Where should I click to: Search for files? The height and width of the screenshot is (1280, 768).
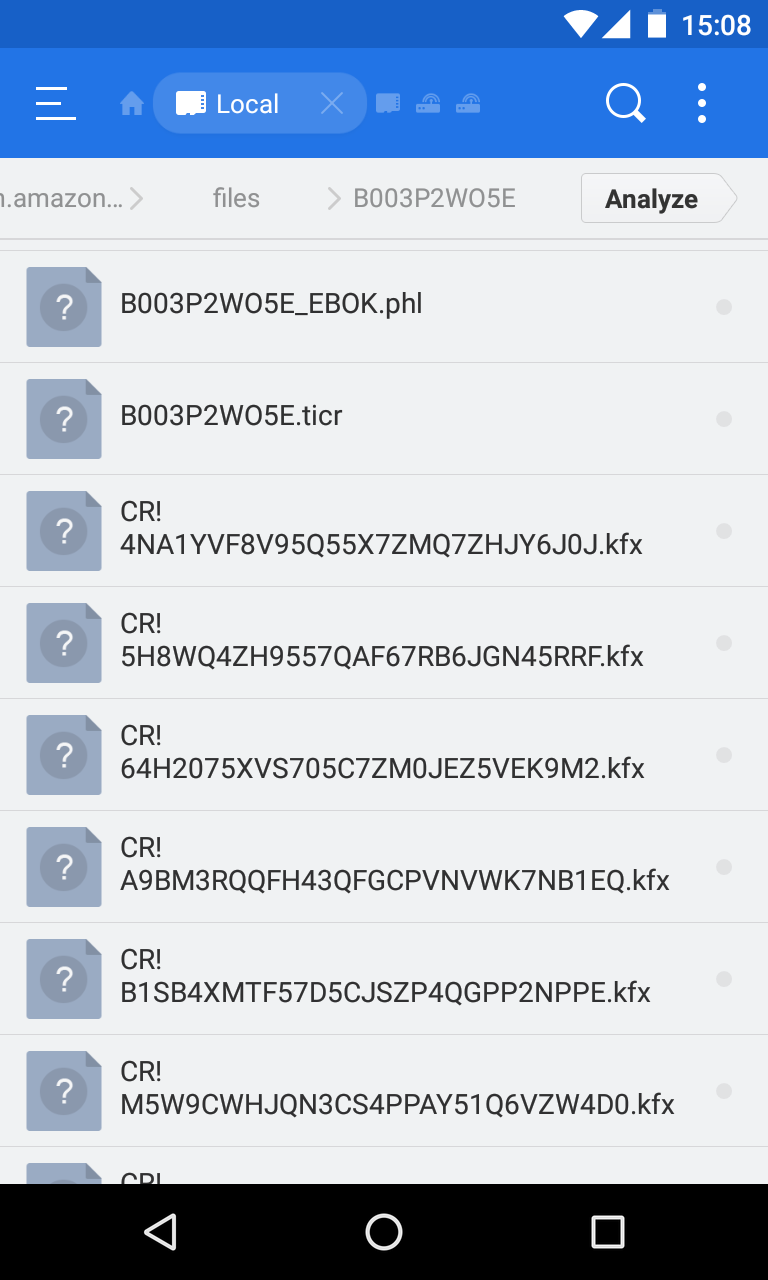(625, 103)
